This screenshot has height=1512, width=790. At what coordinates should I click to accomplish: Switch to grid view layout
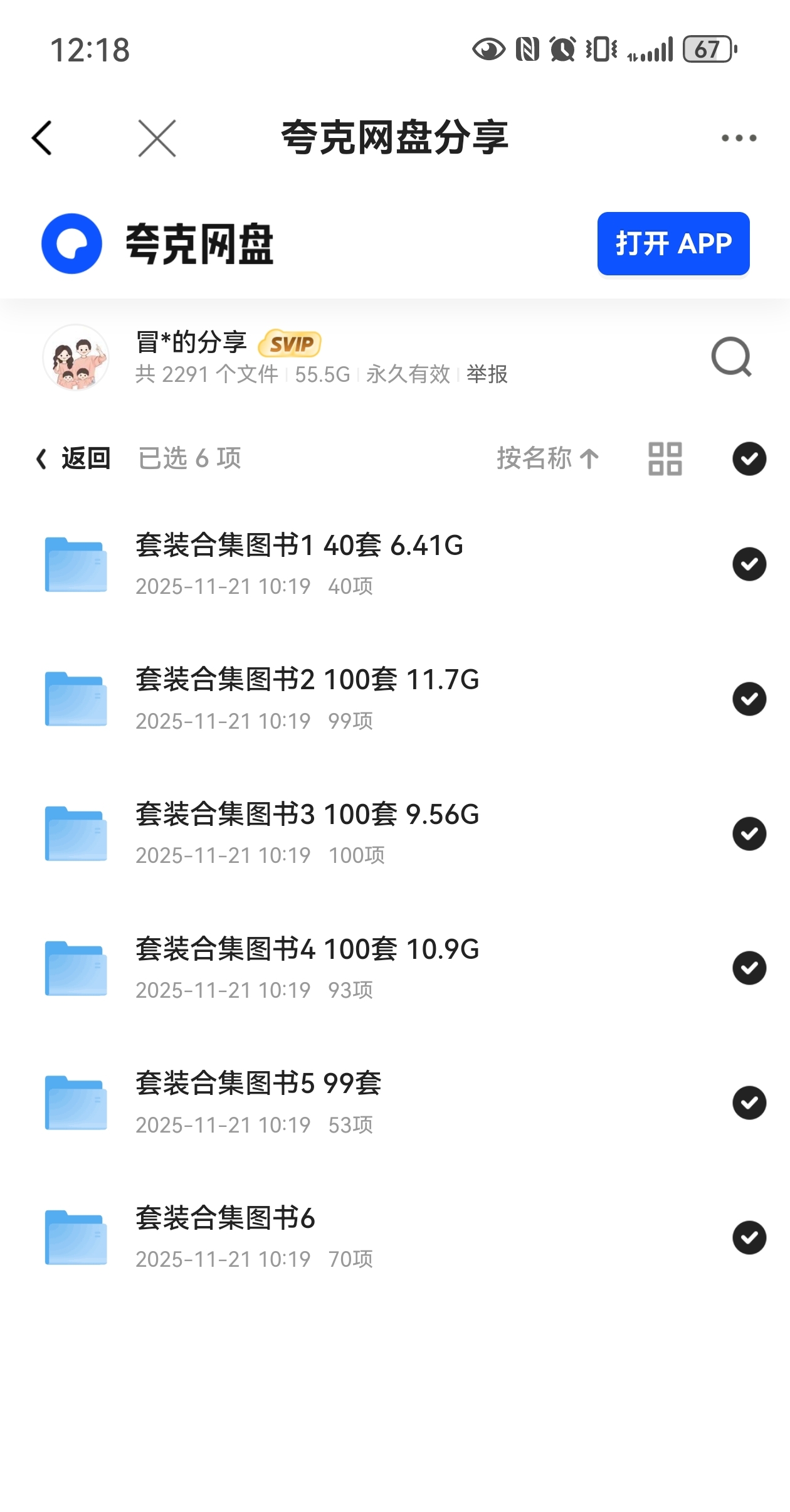[x=665, y=458]
